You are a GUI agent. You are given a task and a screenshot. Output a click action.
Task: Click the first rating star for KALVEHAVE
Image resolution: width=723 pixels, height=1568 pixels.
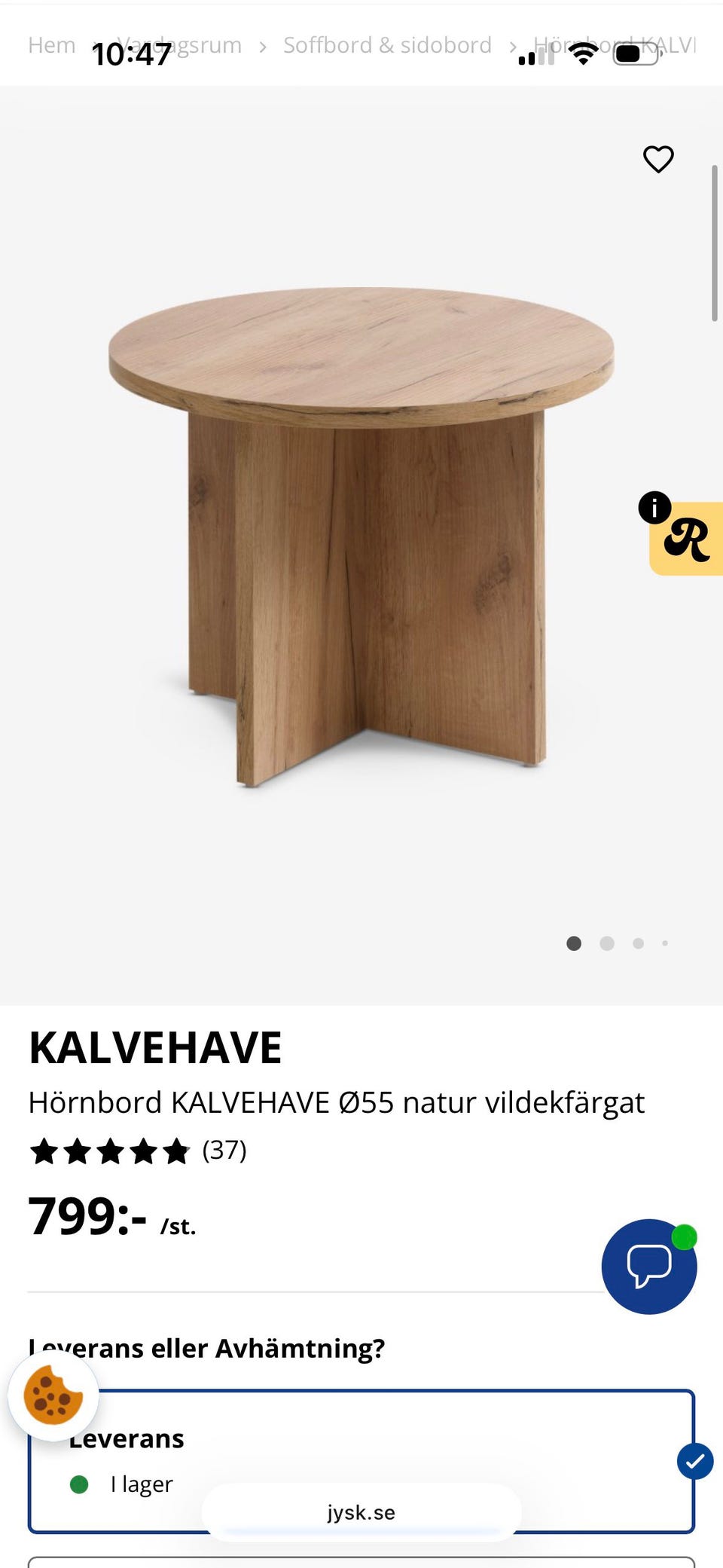43,1150
